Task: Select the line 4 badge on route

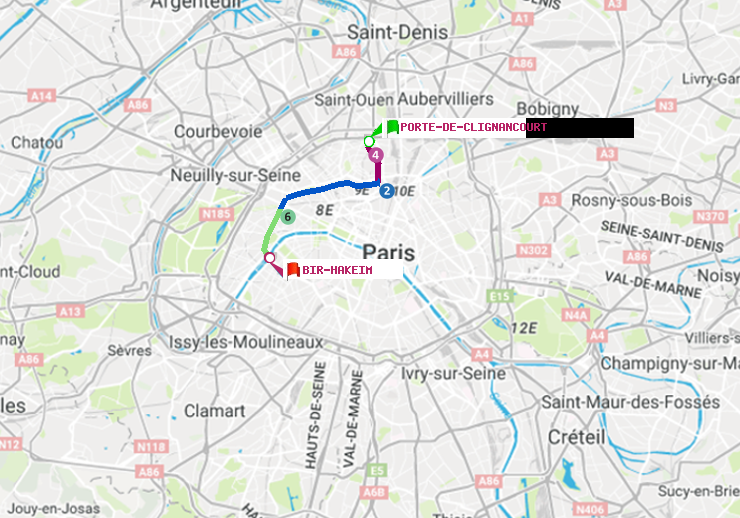Action: 375,156
